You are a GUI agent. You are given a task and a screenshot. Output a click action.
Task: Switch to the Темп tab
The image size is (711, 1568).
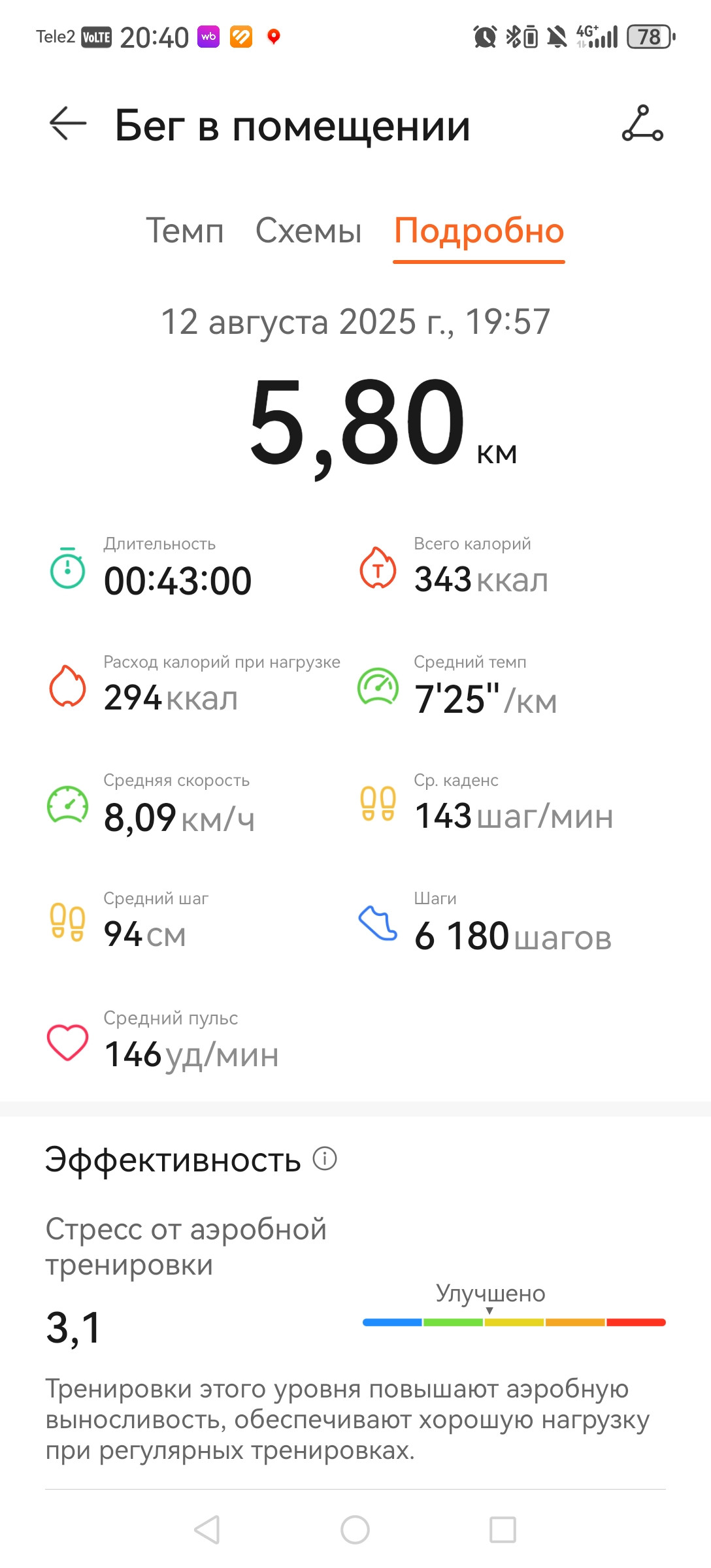[185, 231]
